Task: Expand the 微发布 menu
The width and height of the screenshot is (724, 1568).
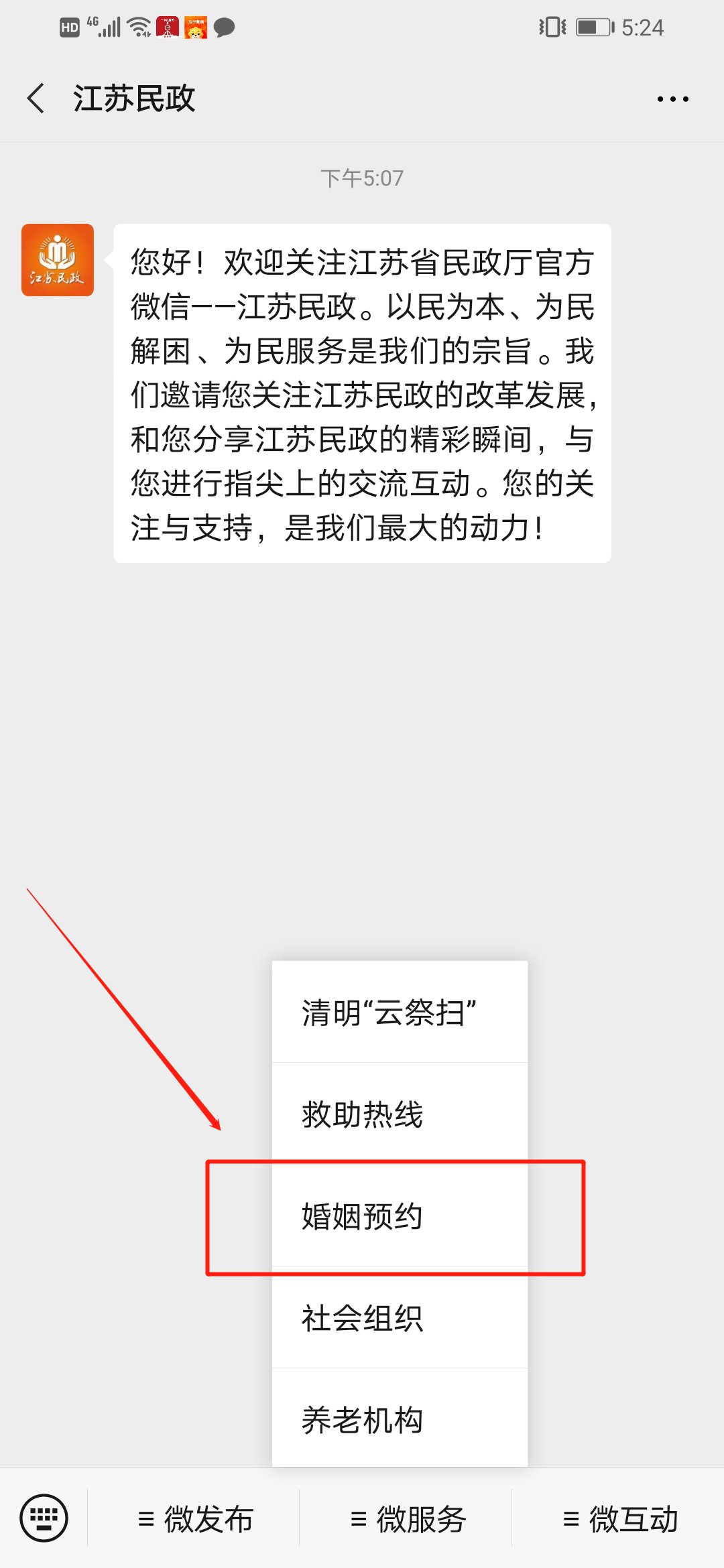Action: tap(194, 1519)
